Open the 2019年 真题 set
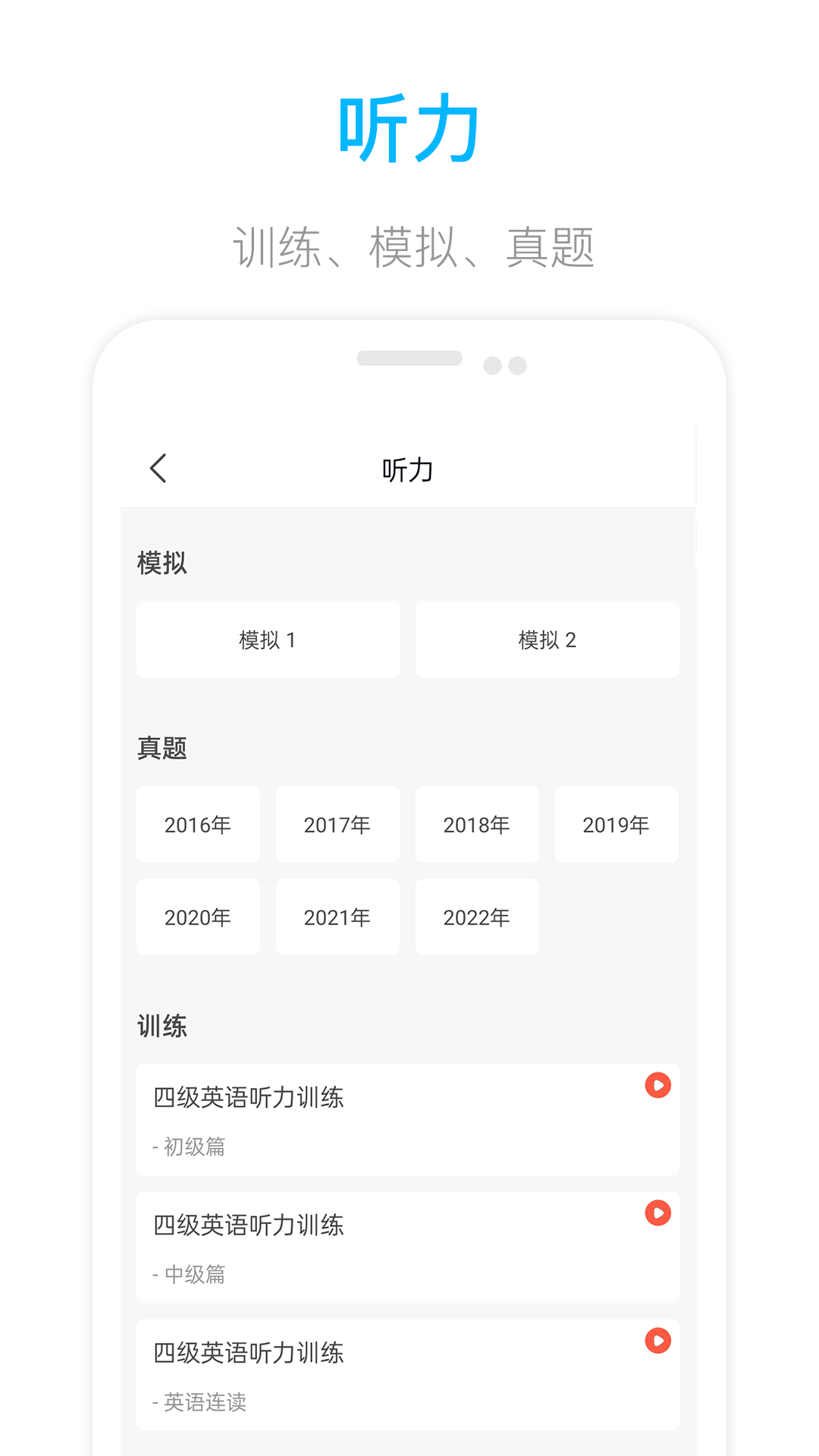 [x=617, y=824]
